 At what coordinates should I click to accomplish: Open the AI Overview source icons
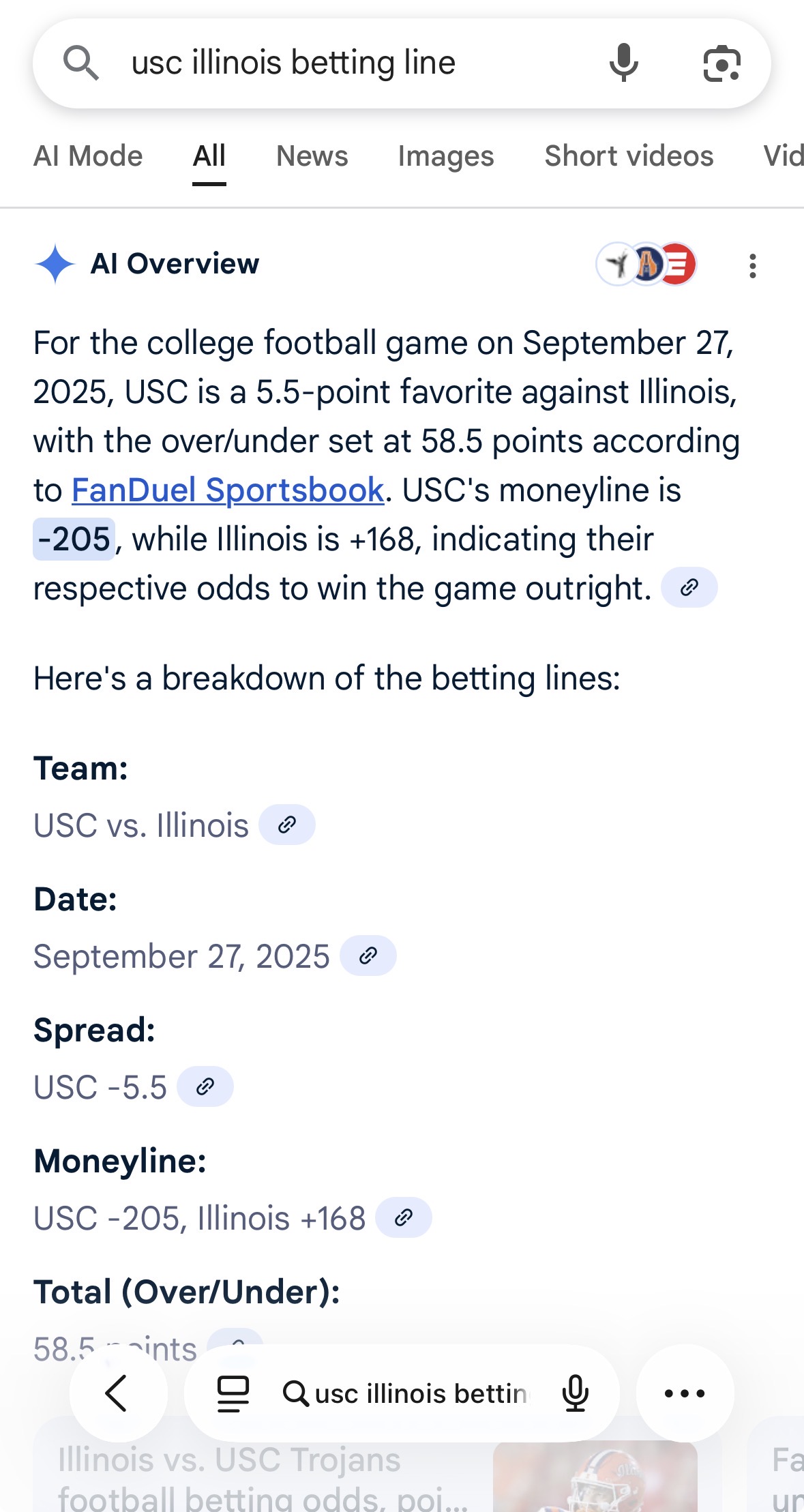[646, 264]
